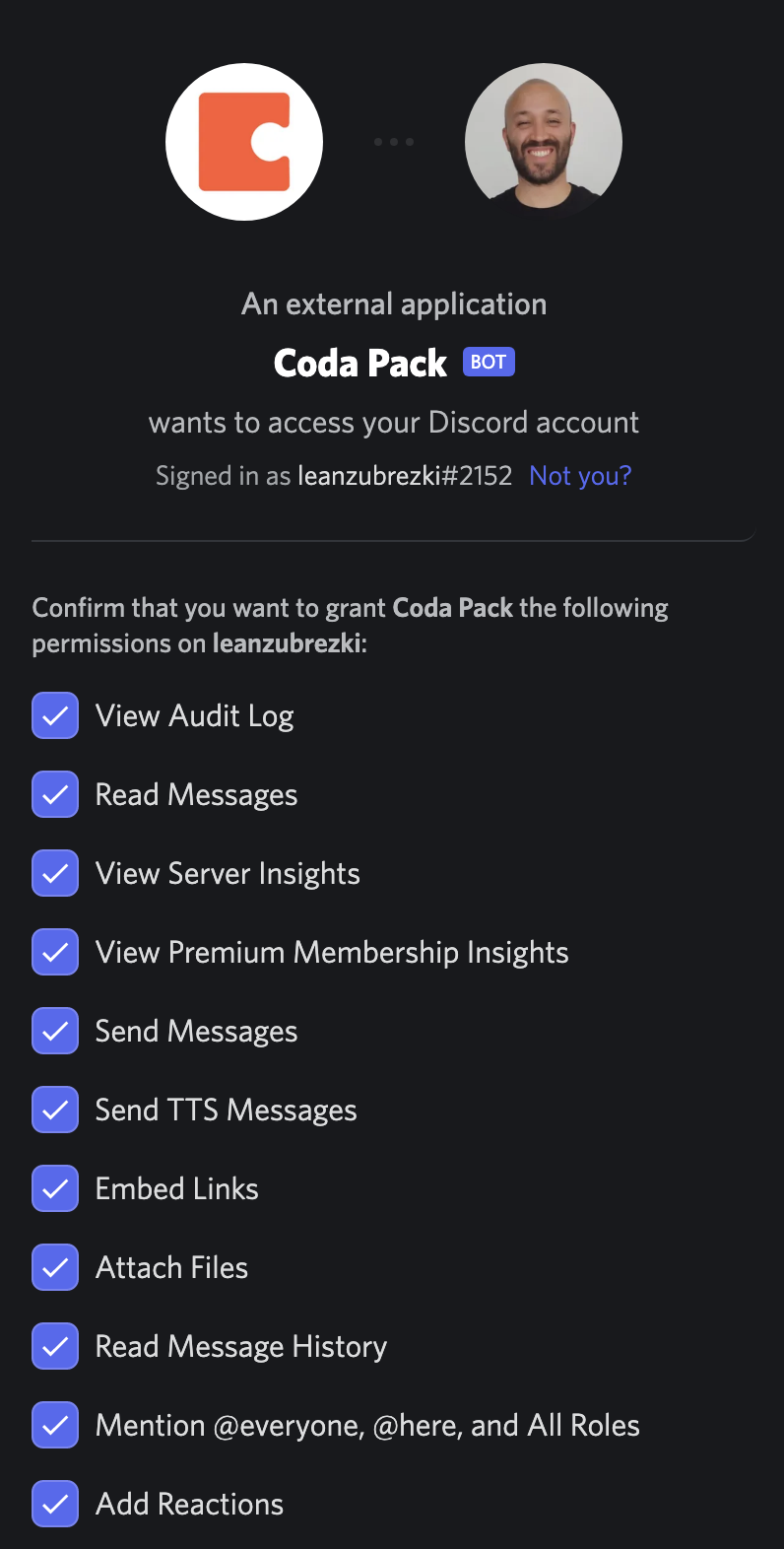Uncheck Mention @everyone, @here, and All Roles
Image resolution: width=784 pixels, height=1549 pixels.
(x=55, y=1425)
